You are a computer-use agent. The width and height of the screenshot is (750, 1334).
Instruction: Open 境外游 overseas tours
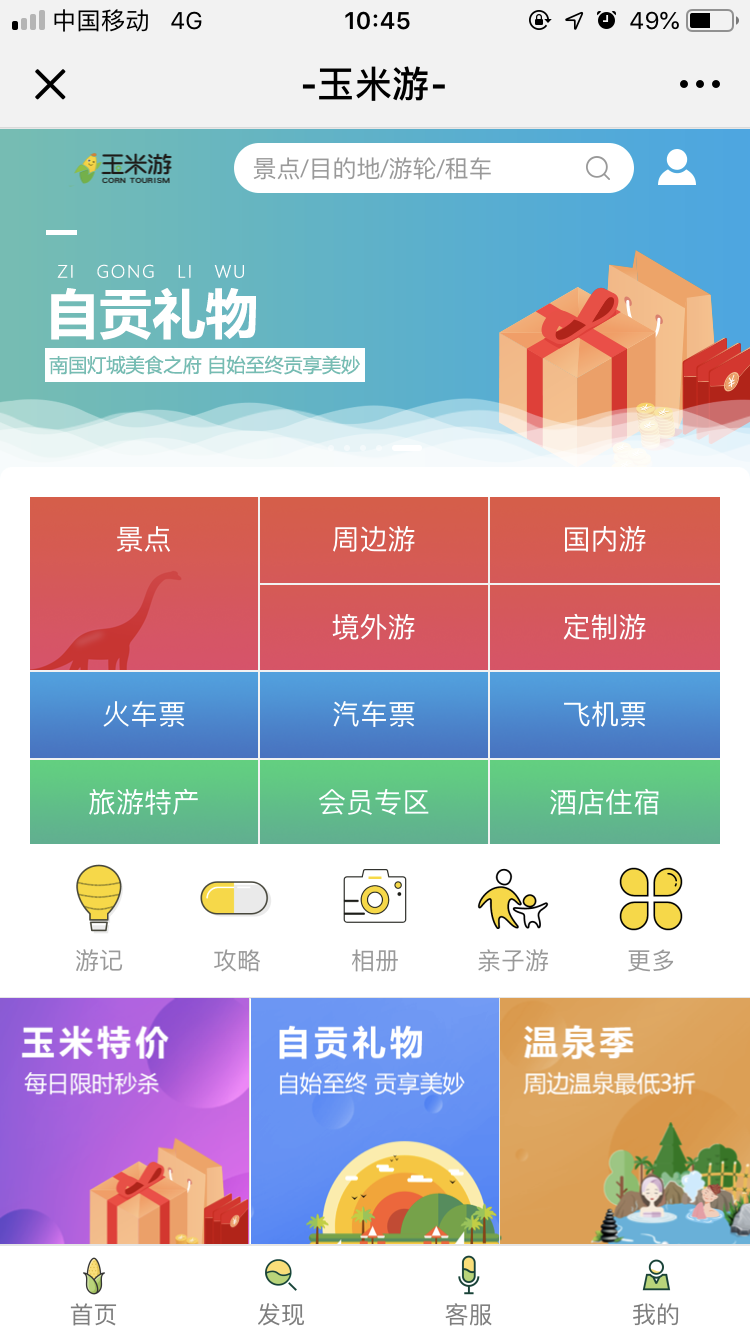pos(374,627)
